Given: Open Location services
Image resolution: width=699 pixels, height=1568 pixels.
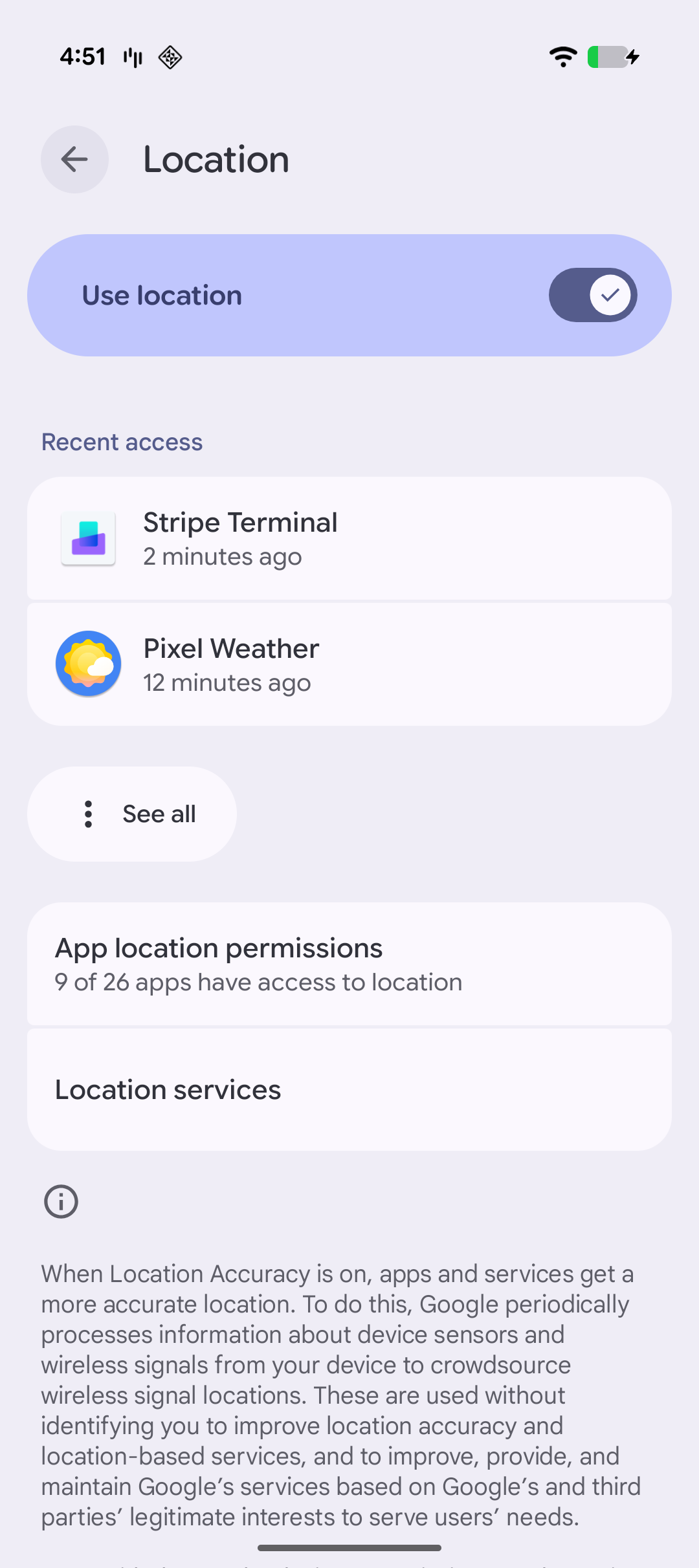Looking at the screenshot, I should pos(349,1089).
